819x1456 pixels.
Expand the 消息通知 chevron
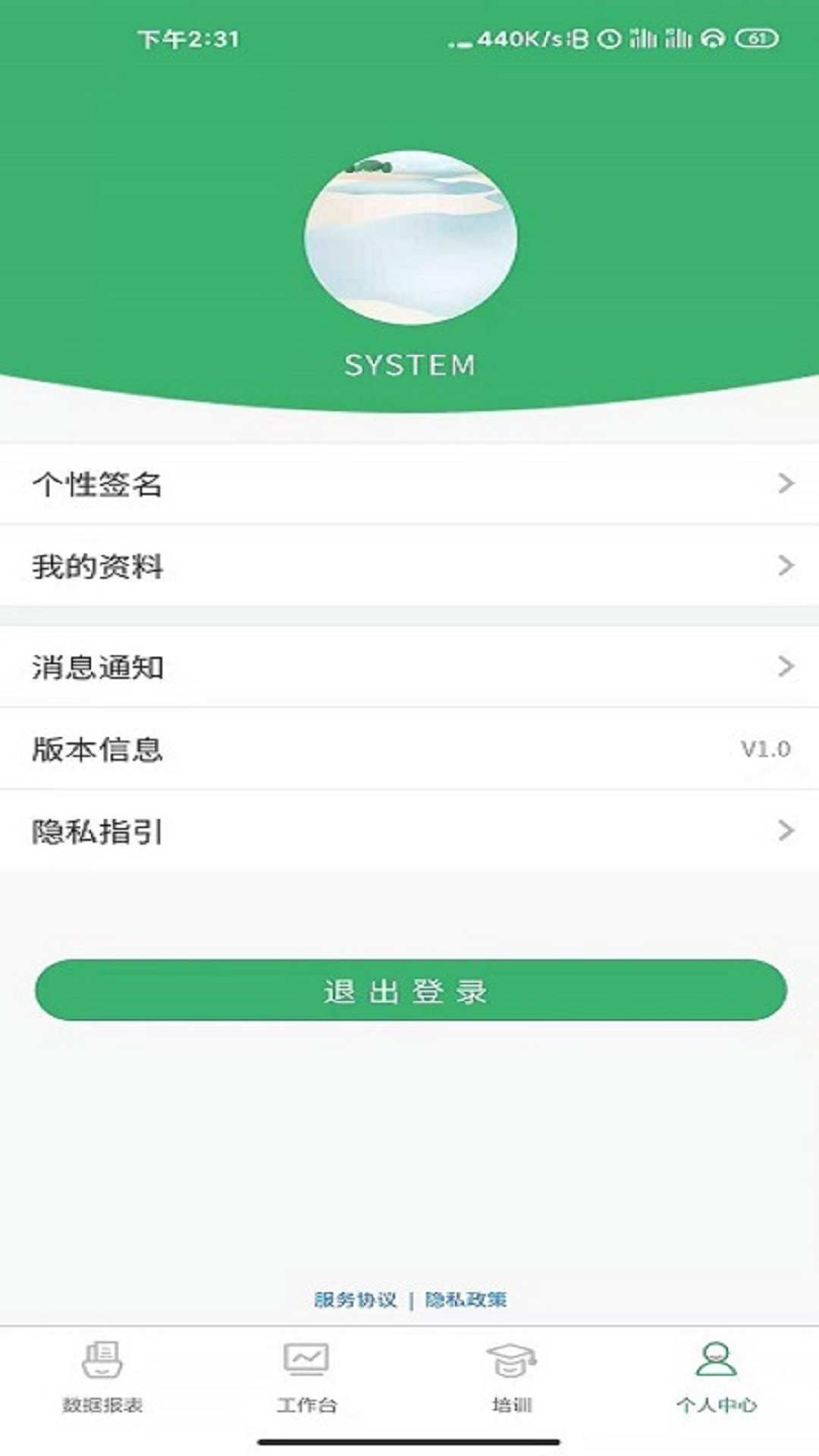pos(784,666)
